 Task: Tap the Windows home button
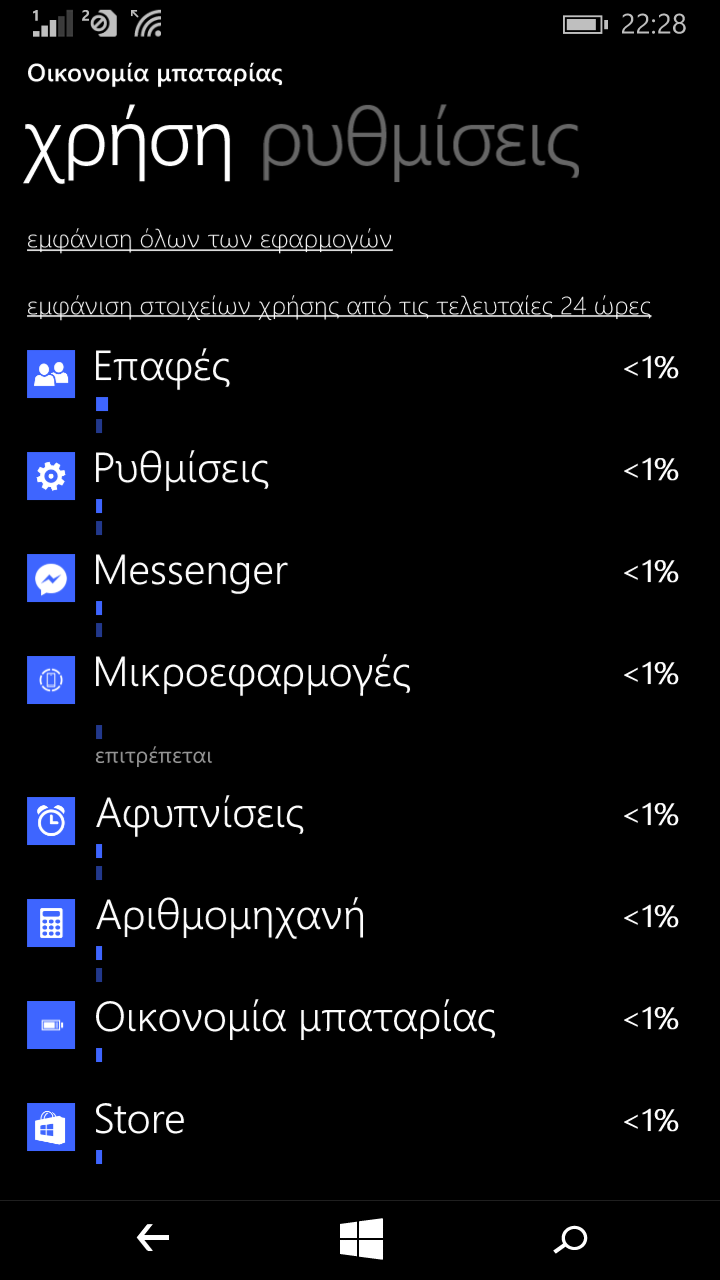click(x=361, y=1239)
